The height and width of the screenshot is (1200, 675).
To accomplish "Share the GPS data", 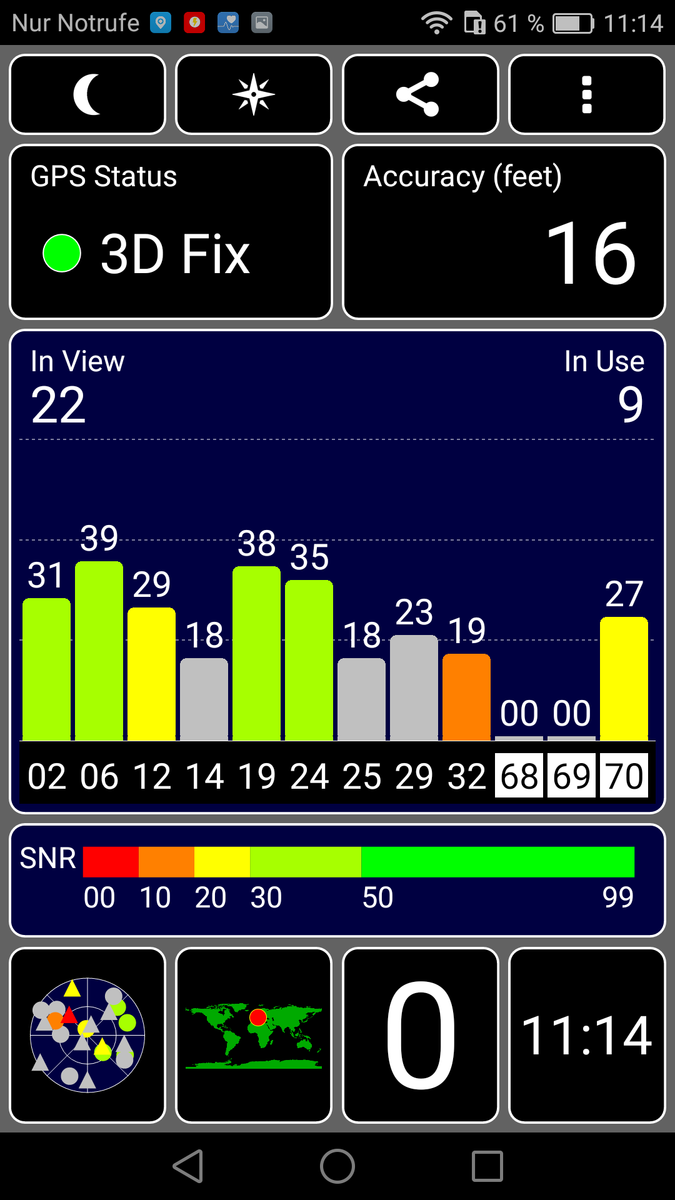I will pos(420,95).
